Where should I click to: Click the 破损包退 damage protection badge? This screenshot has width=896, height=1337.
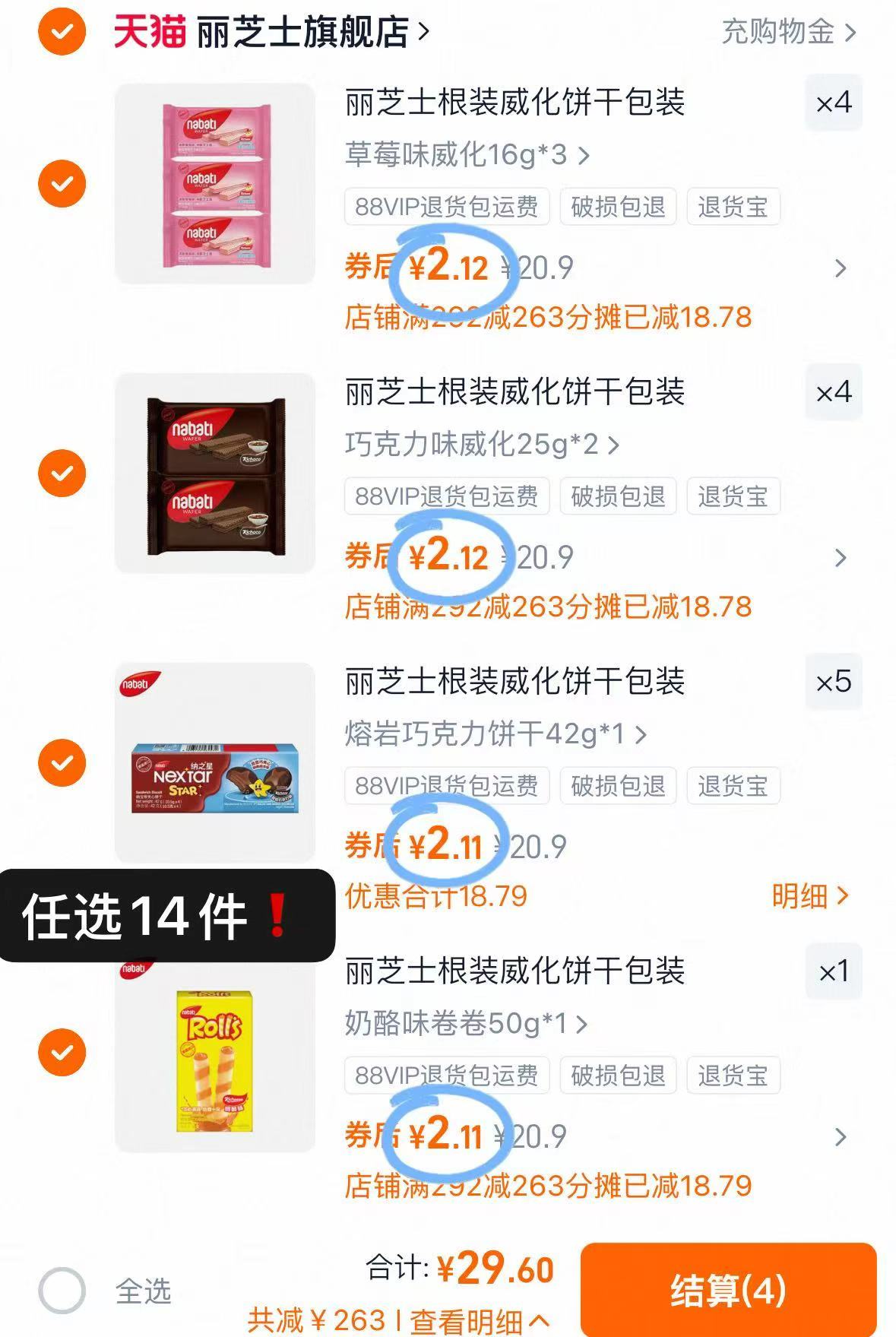pyautogui.click(x=616, y=207)
